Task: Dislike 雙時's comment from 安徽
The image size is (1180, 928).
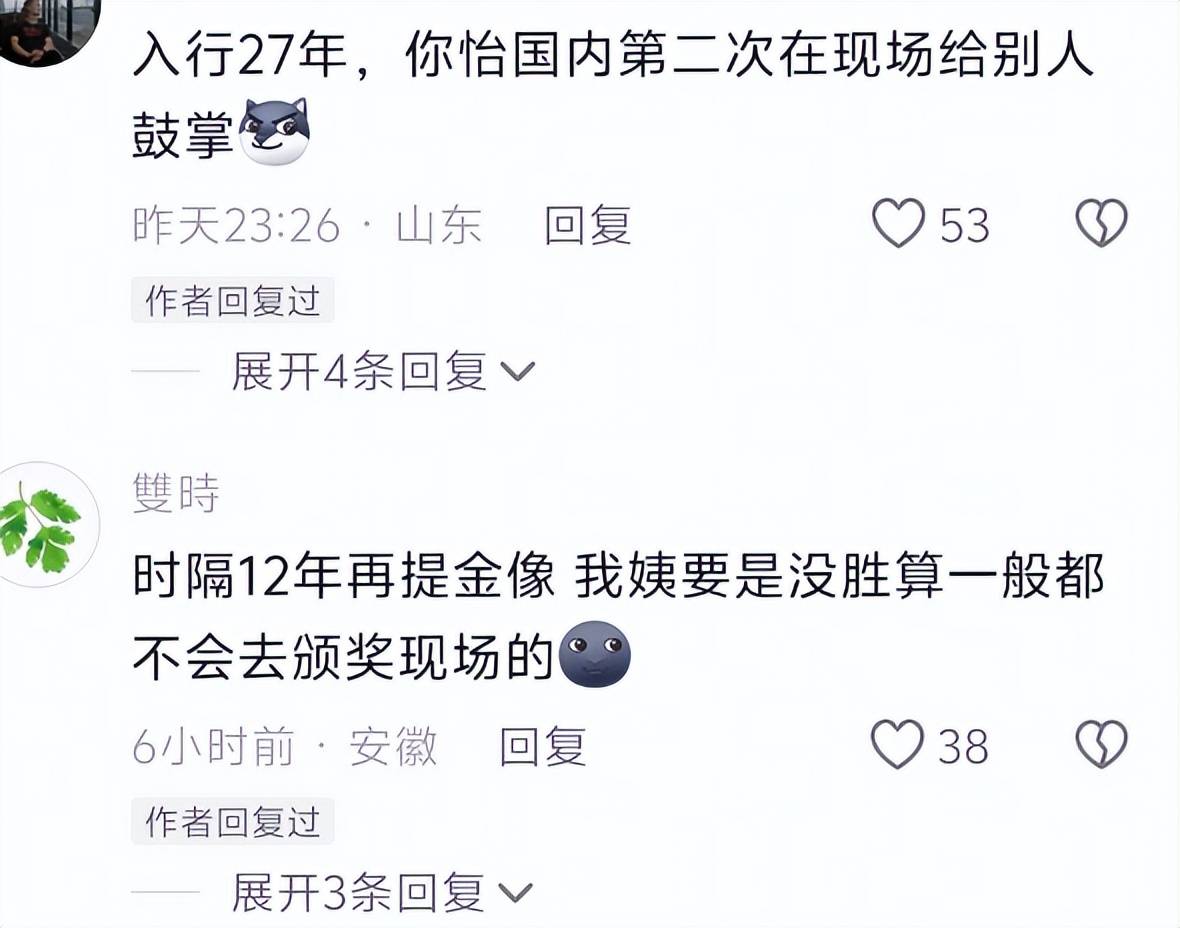Action: (1101, 745)
